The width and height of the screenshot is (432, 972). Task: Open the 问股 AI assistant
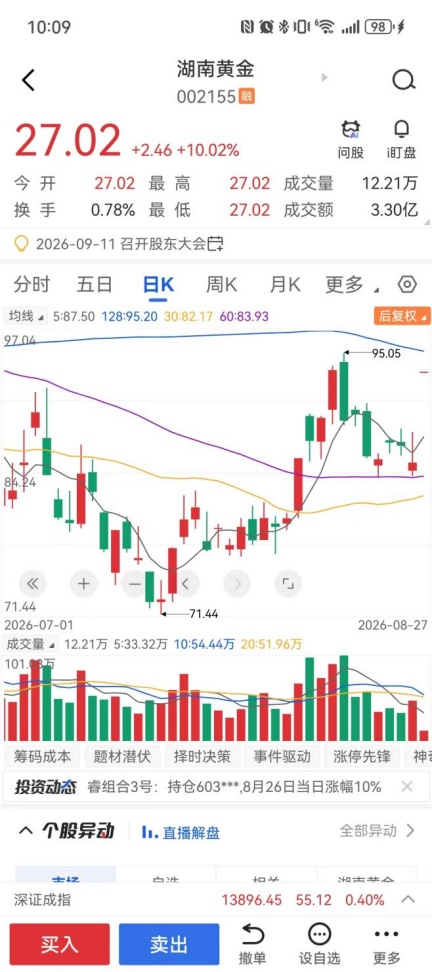351,139
